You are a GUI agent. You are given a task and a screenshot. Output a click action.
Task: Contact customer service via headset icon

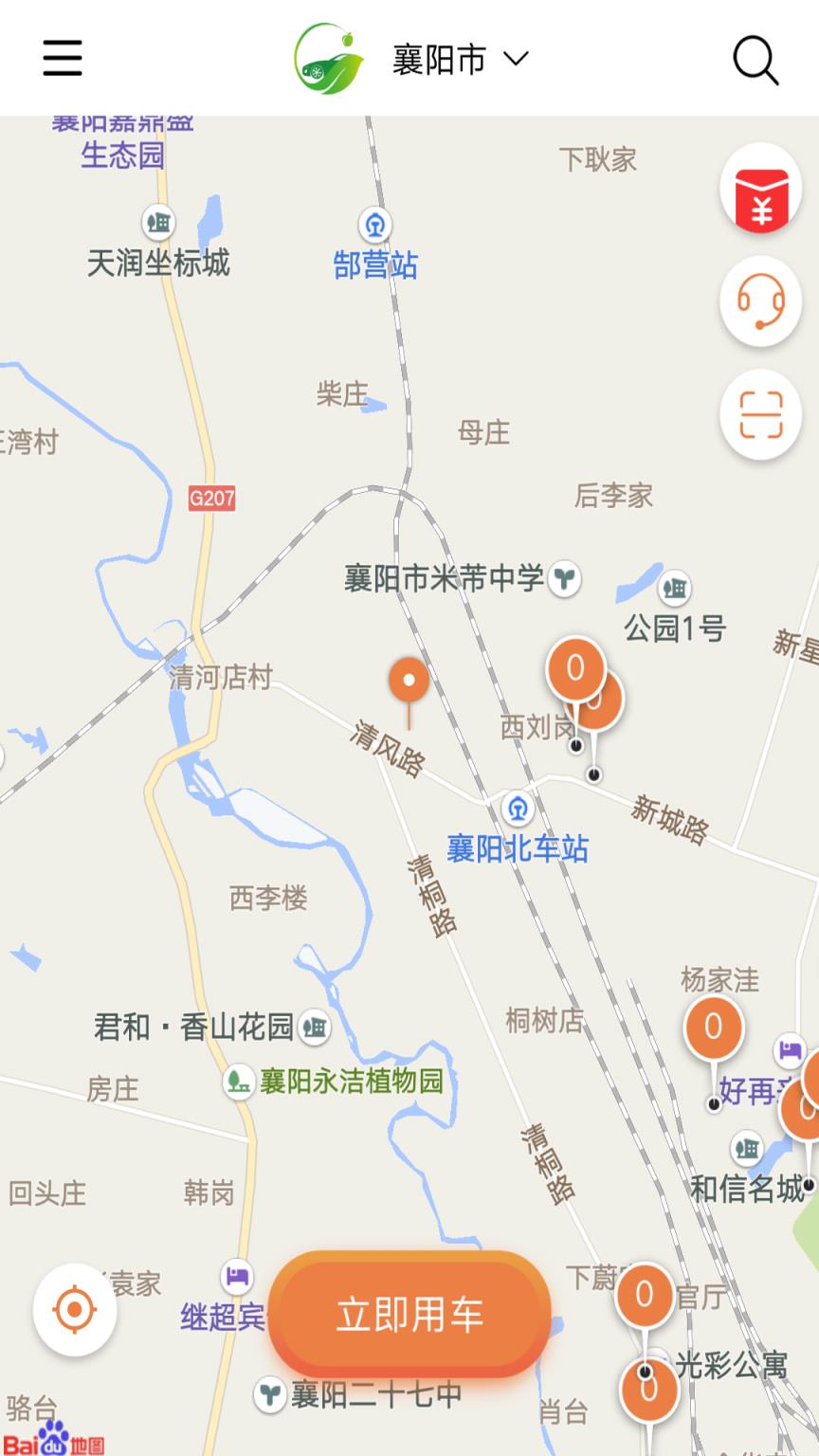761,300
